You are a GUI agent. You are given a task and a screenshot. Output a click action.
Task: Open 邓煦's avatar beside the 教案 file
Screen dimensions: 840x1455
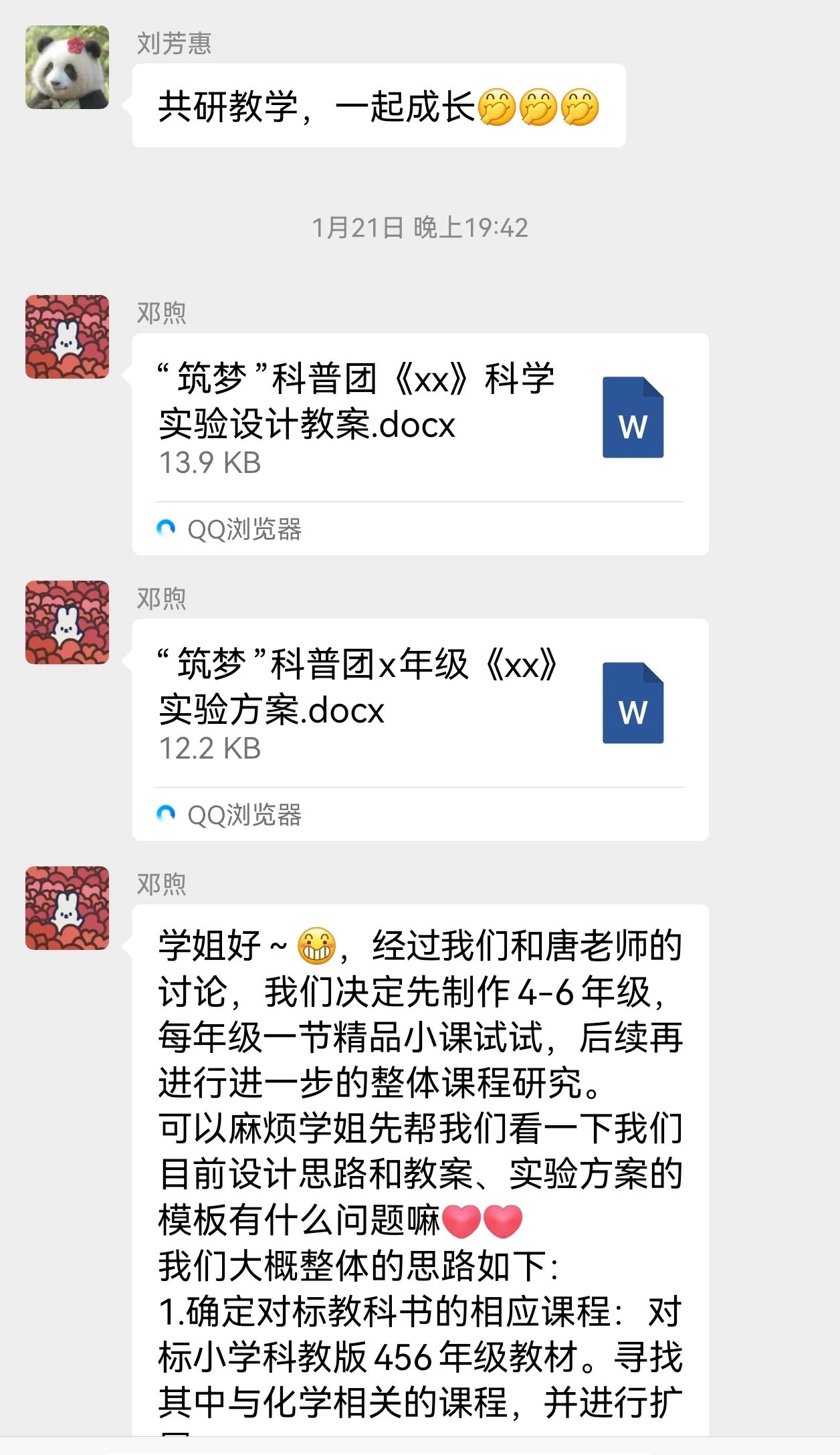click(67, 337)
